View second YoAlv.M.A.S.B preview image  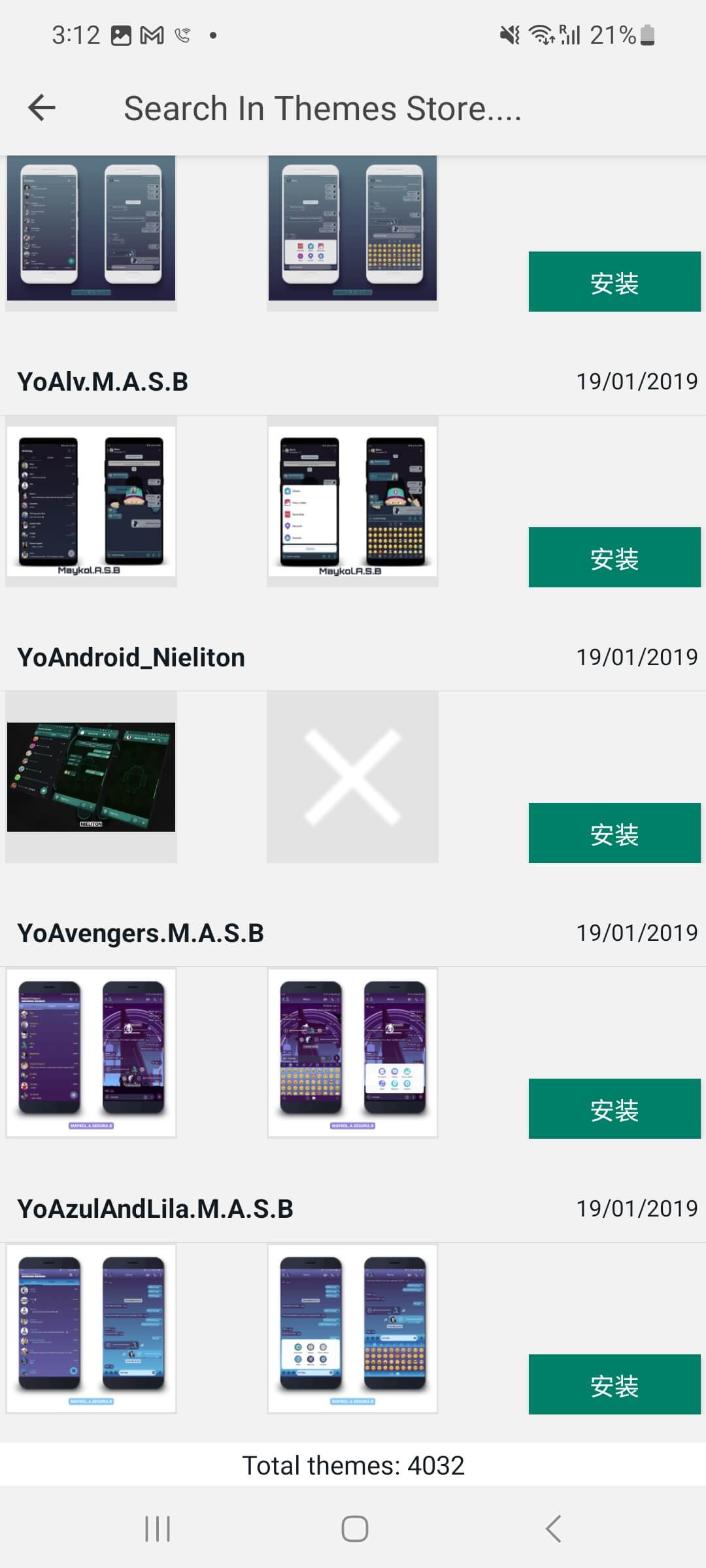tap(352, 501)
